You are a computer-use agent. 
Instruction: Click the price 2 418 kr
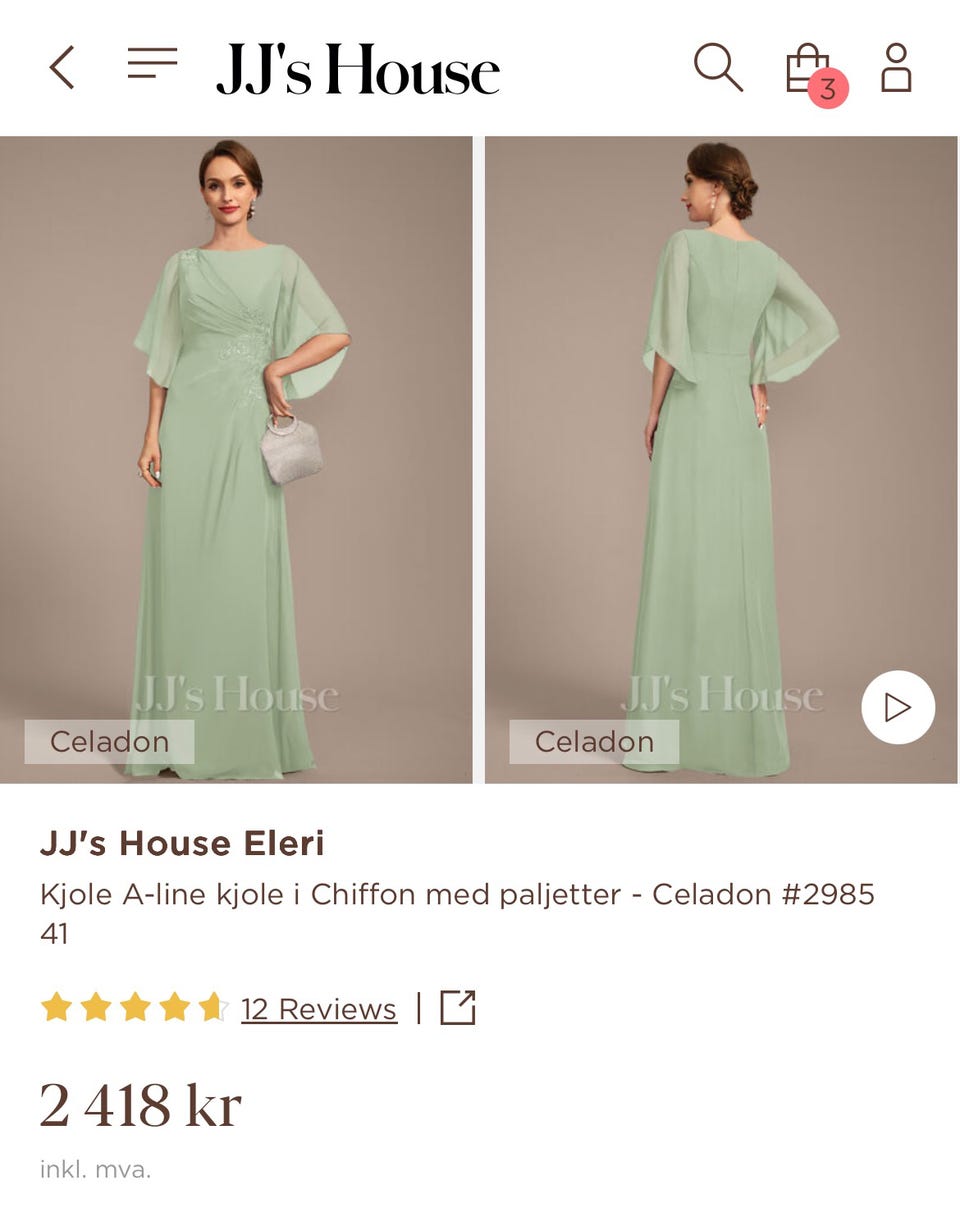140,1105
